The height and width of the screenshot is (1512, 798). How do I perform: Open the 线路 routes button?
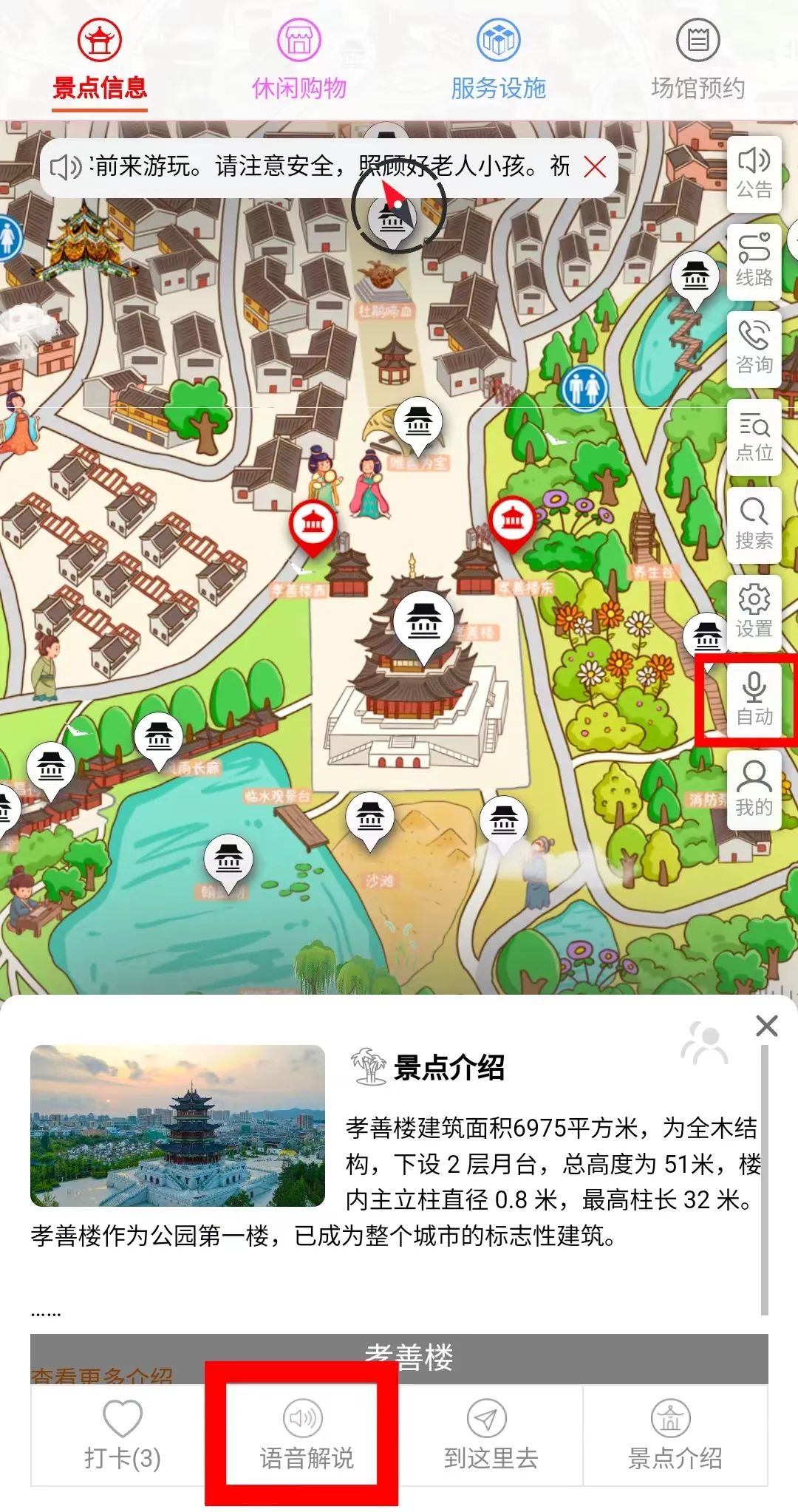click(x=754, y=261)
